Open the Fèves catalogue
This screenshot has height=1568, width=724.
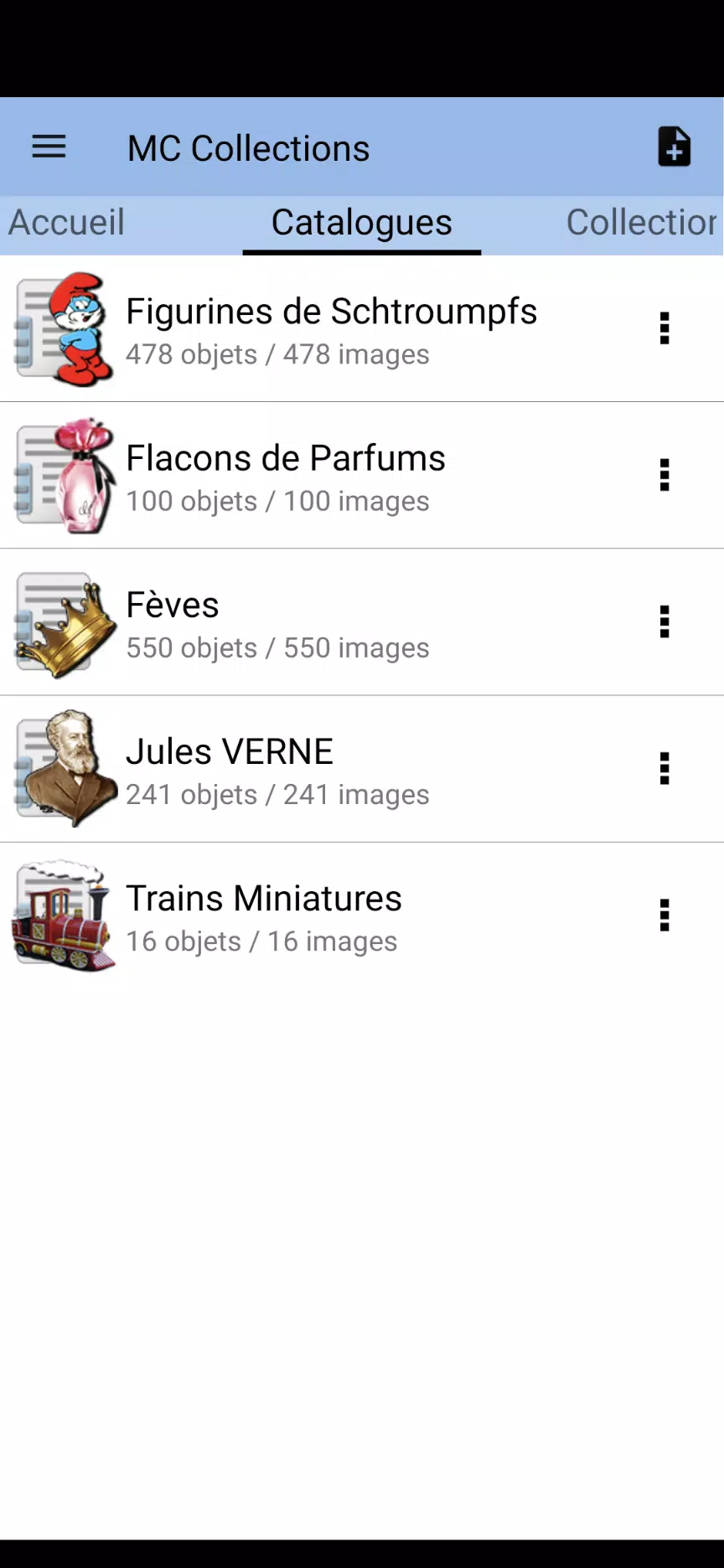[277, 622]
